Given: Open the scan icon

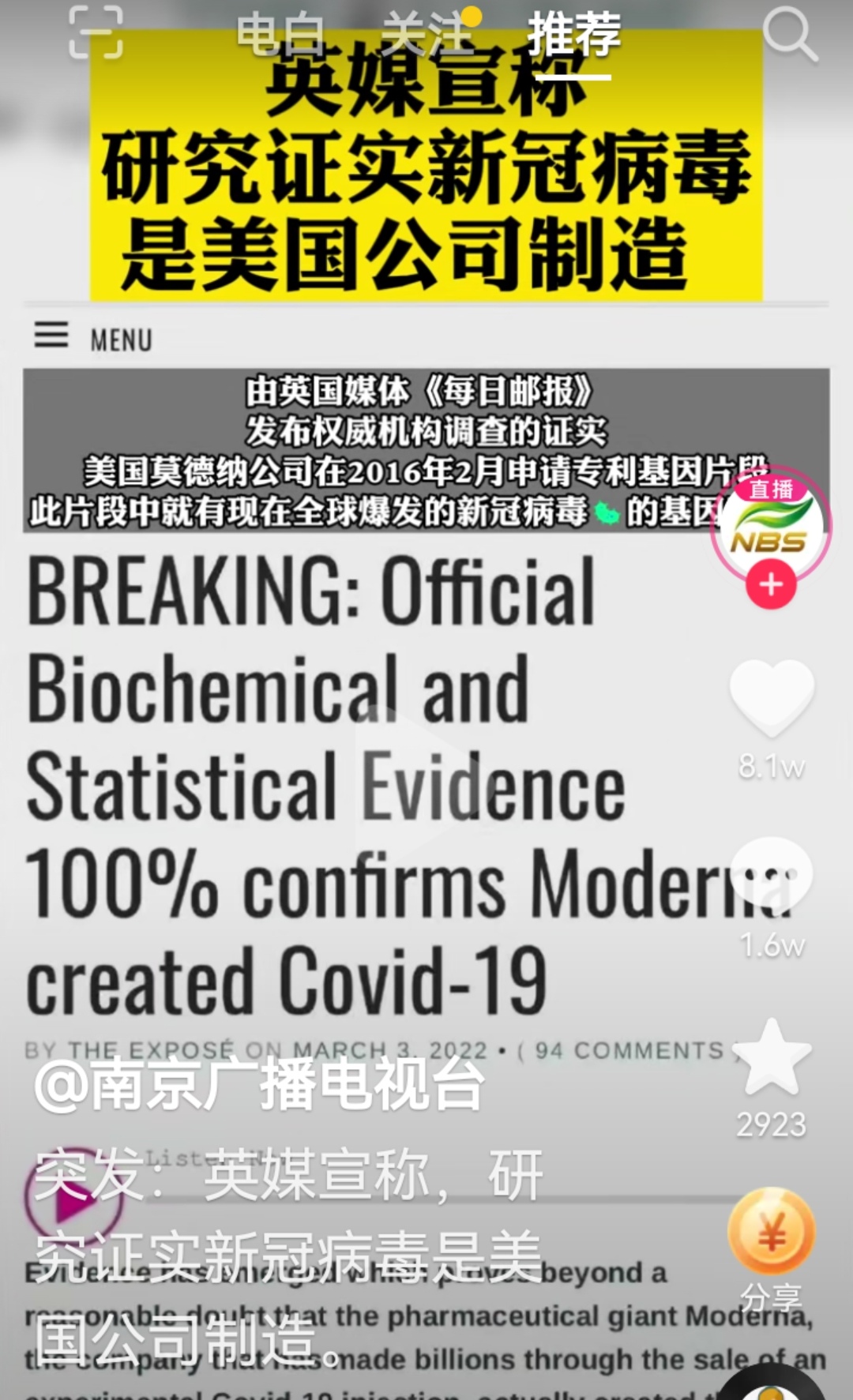Looking at the screenshot, I should (x=96, y=33).
